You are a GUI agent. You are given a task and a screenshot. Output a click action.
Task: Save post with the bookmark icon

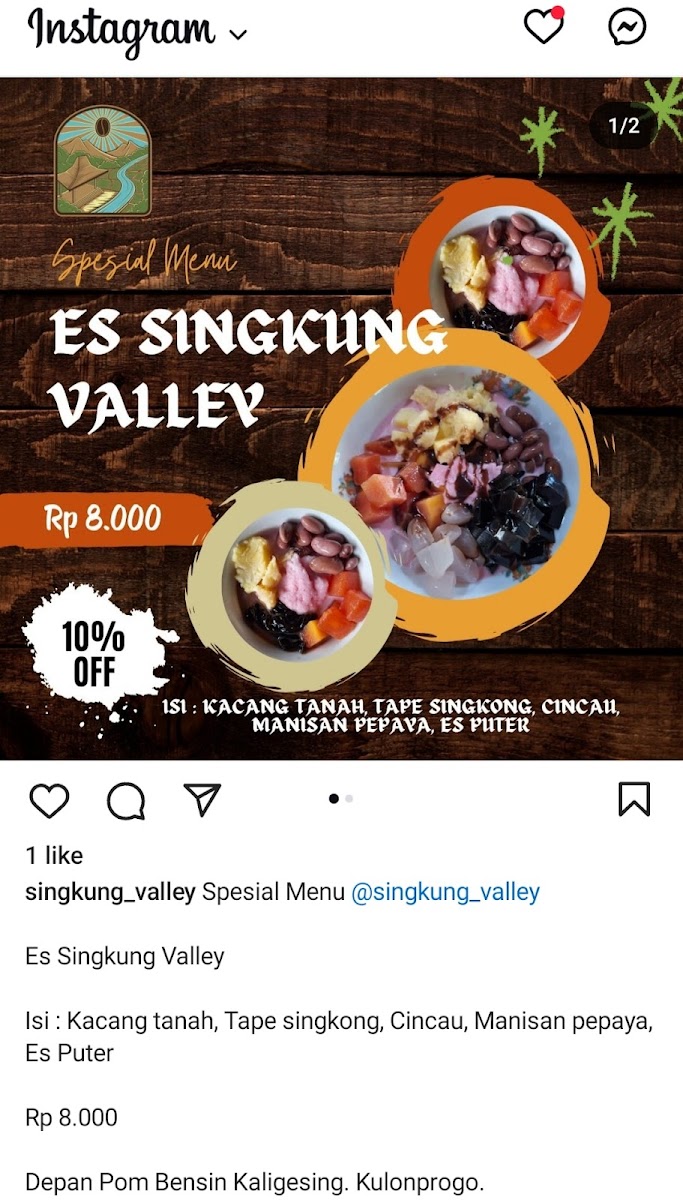point(634,799)
